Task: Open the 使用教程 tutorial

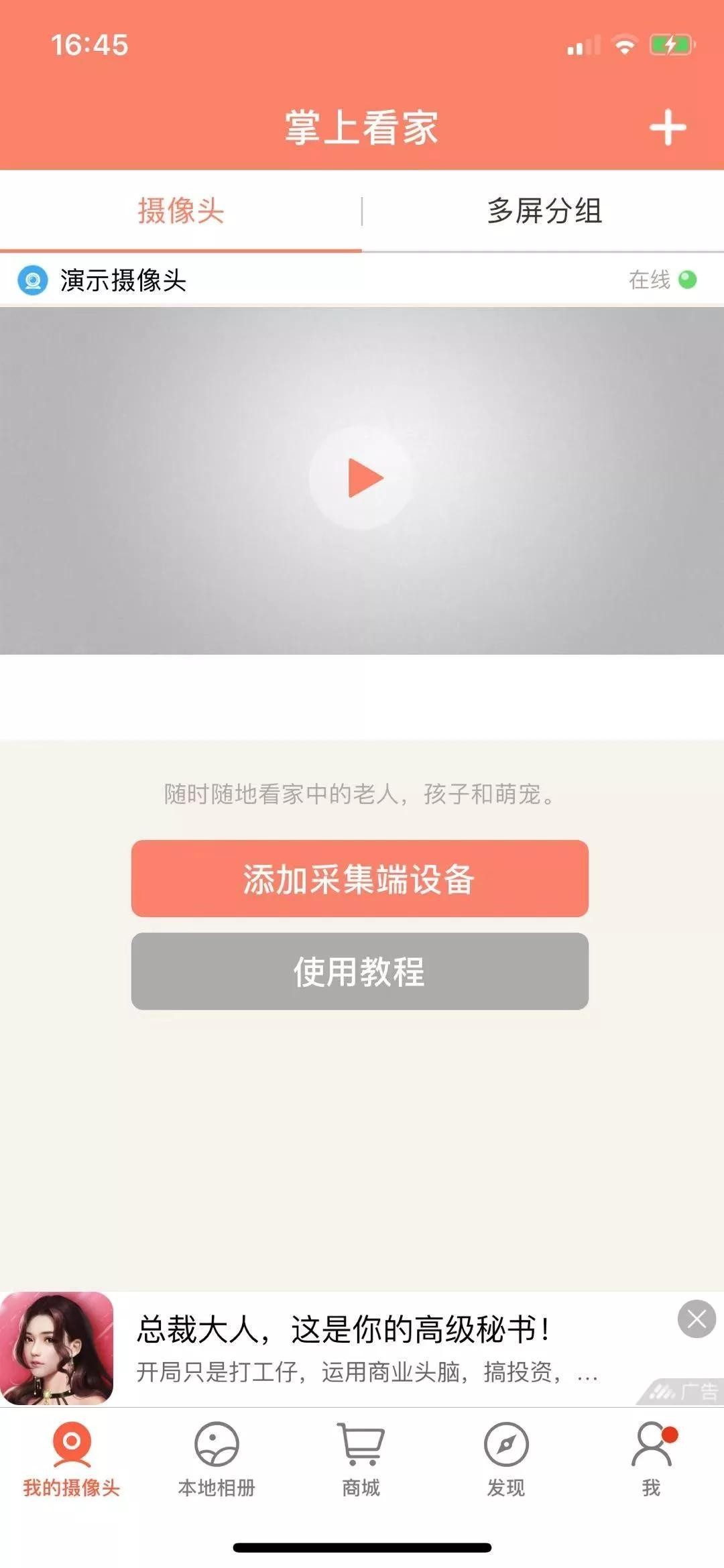Action: [x=360, y=971]
